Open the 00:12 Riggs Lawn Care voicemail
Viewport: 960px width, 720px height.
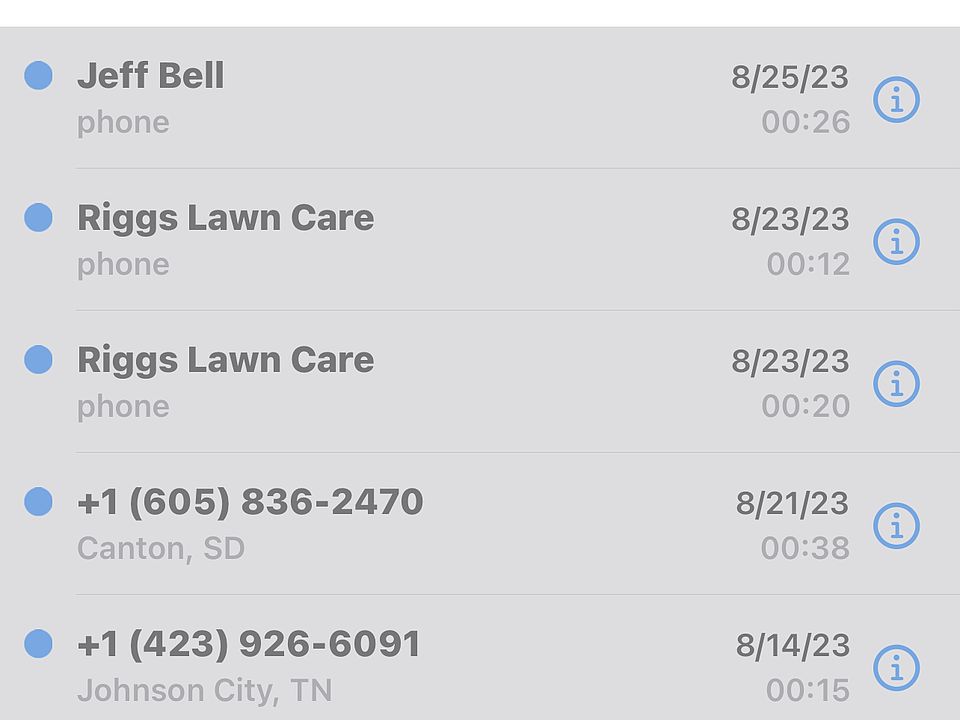(x=400, y=240)
